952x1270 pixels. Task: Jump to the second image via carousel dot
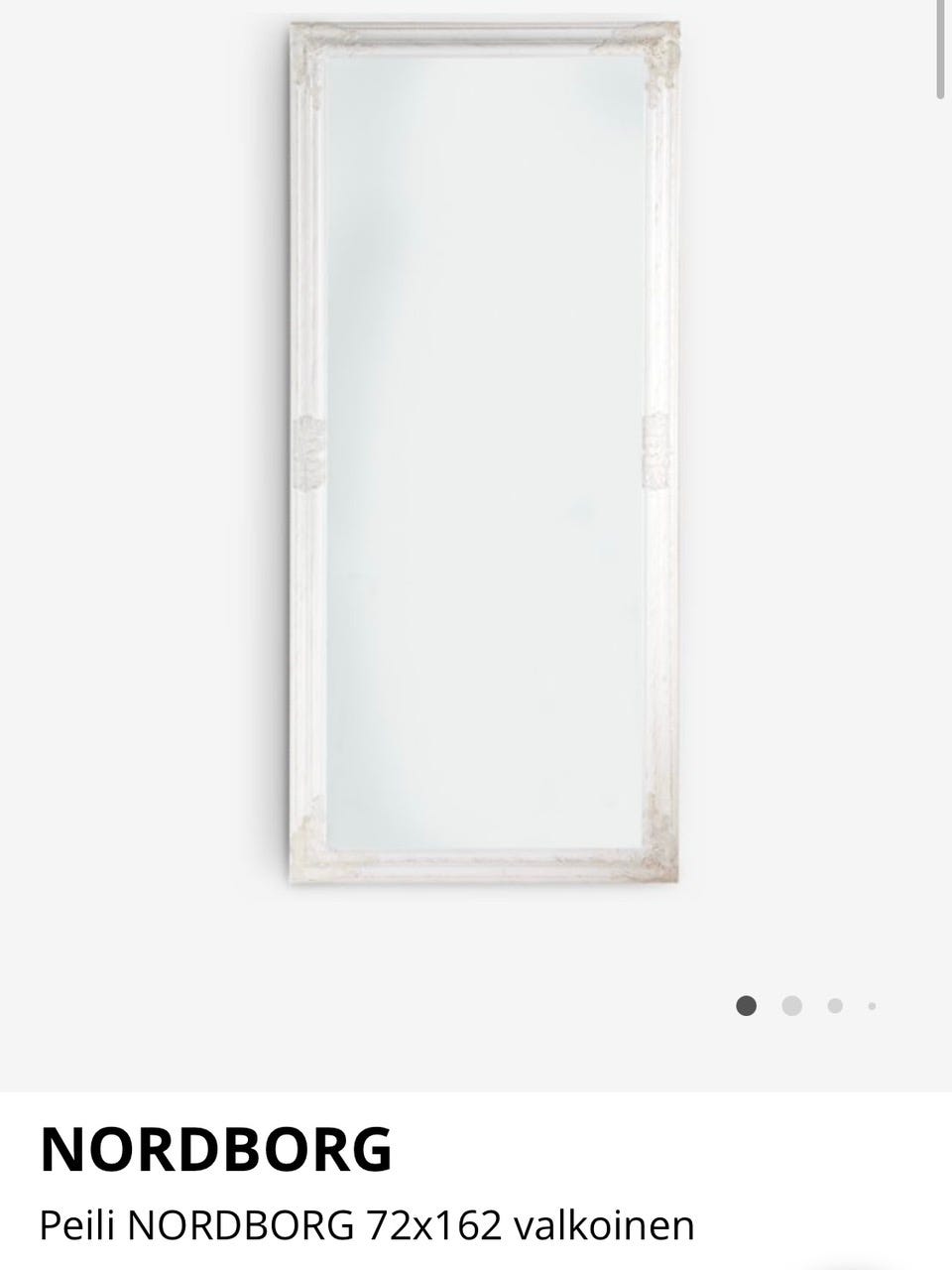click(791, 1006)
